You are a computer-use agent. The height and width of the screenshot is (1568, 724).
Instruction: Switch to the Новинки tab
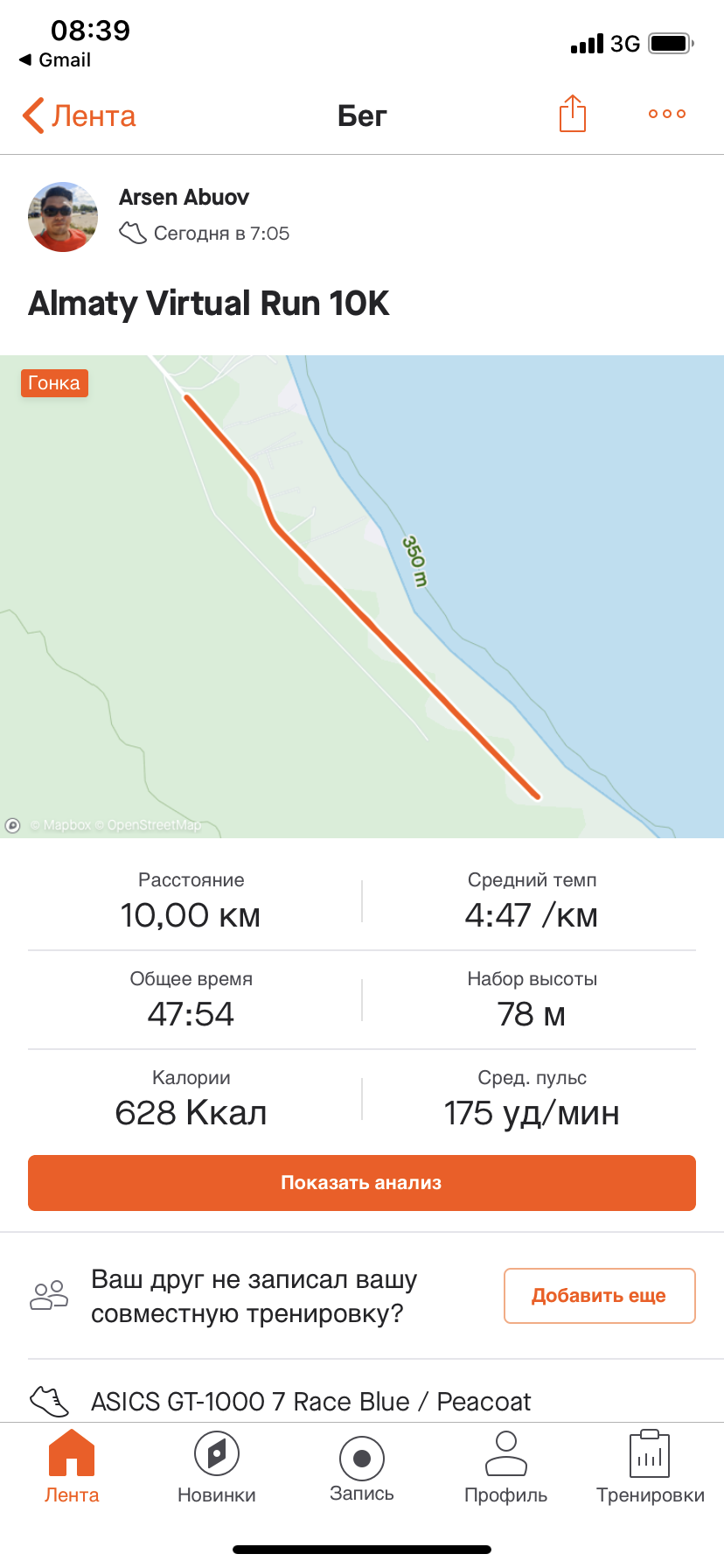(217, 1466)
